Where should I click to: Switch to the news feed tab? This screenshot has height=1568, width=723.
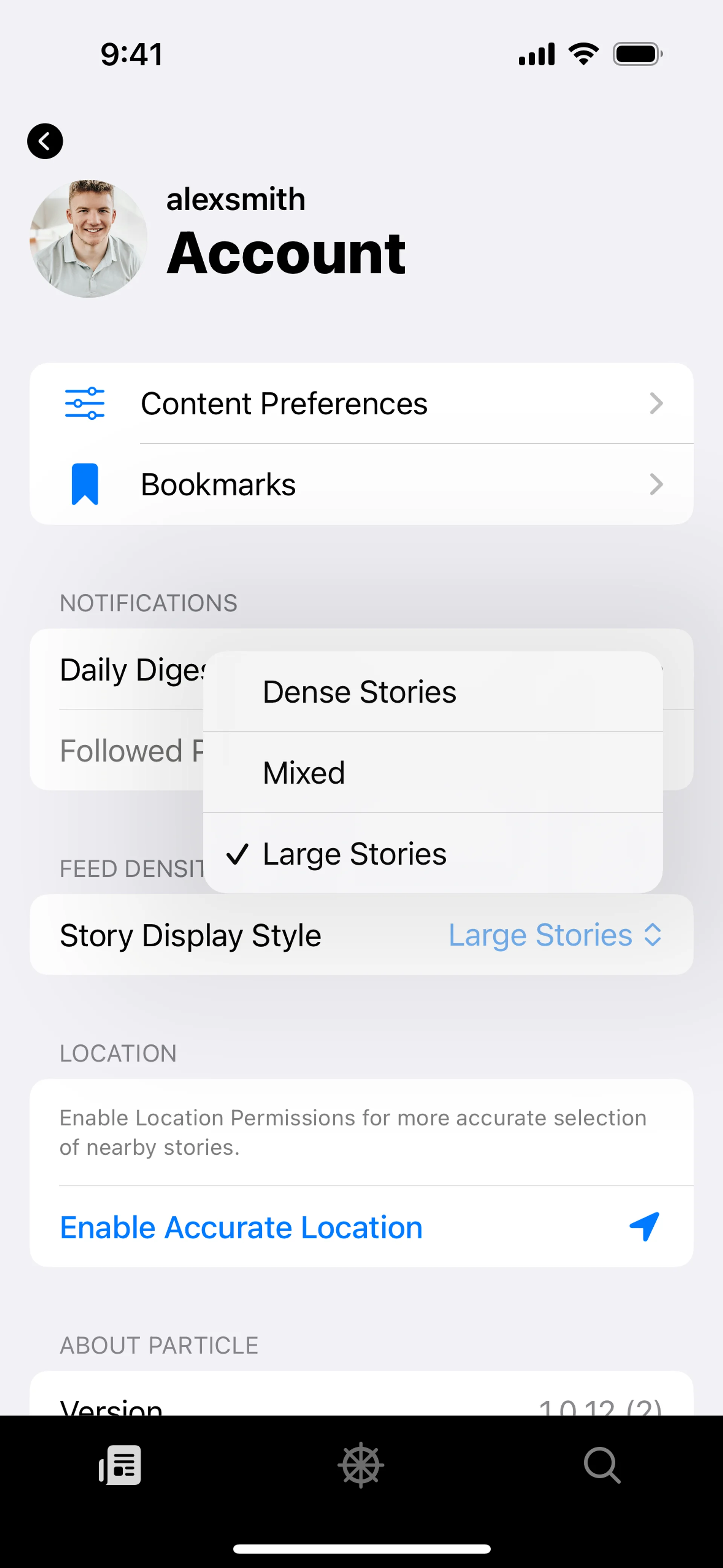120,1464
